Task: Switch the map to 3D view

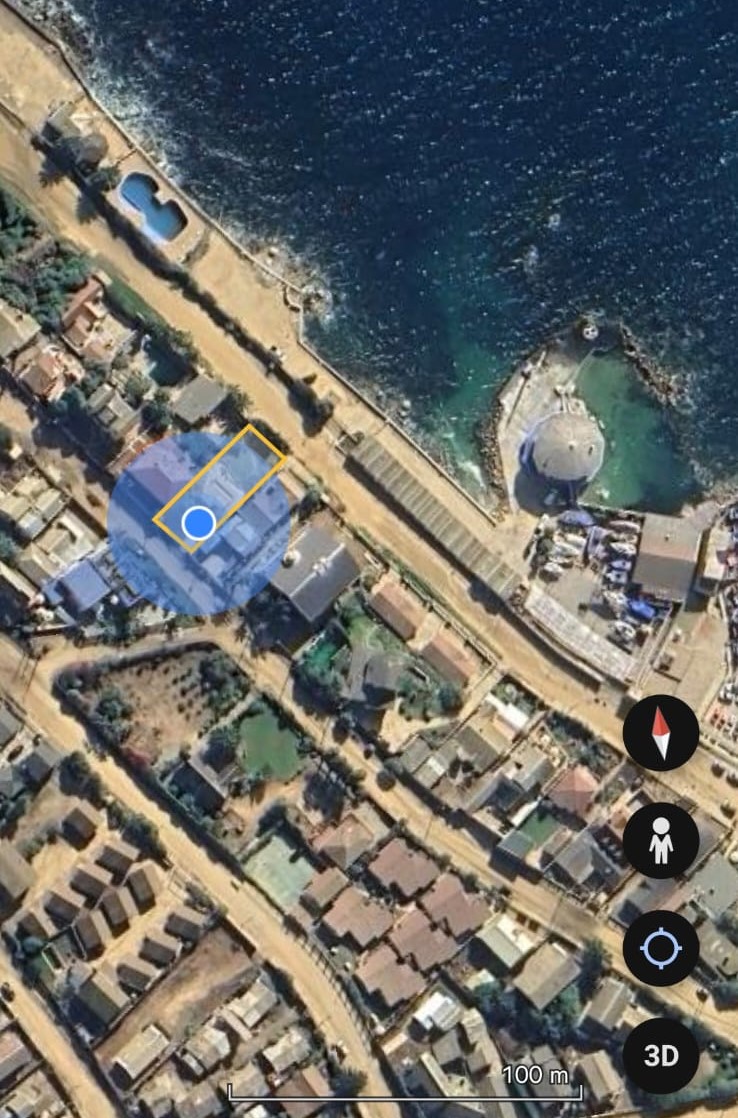Action: (x=660, y=1055)
